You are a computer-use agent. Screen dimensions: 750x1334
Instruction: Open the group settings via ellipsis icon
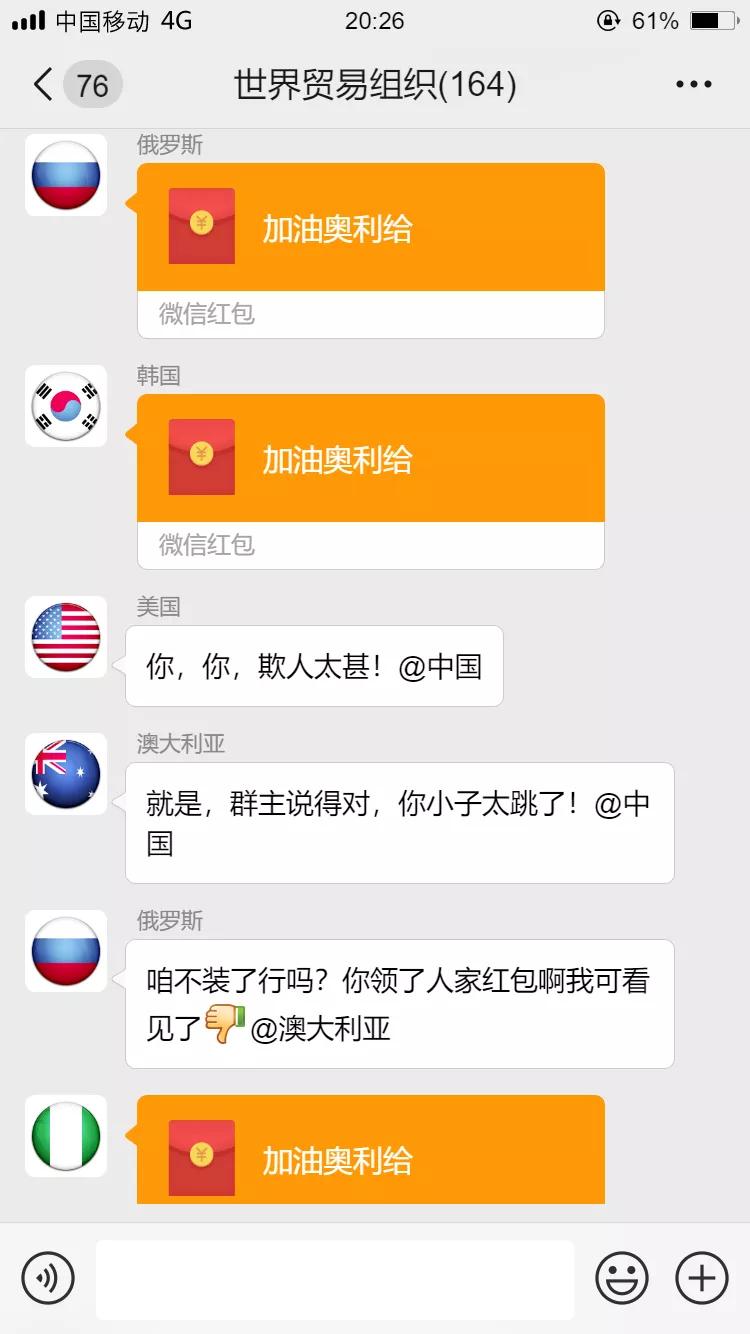pos(692,84)
